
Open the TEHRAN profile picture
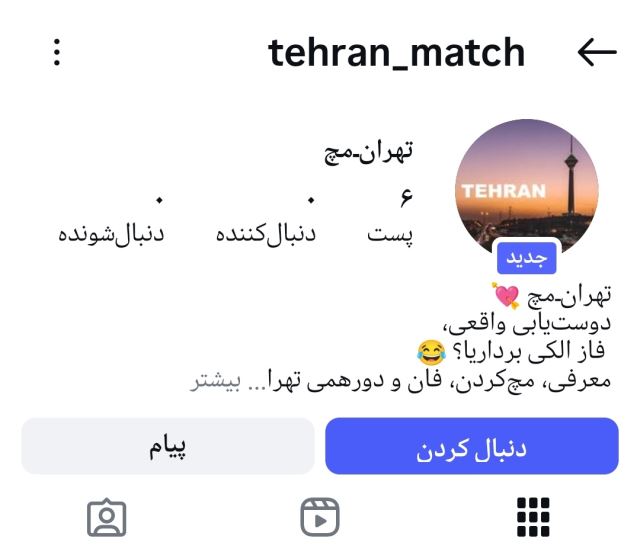click(526, 190)
